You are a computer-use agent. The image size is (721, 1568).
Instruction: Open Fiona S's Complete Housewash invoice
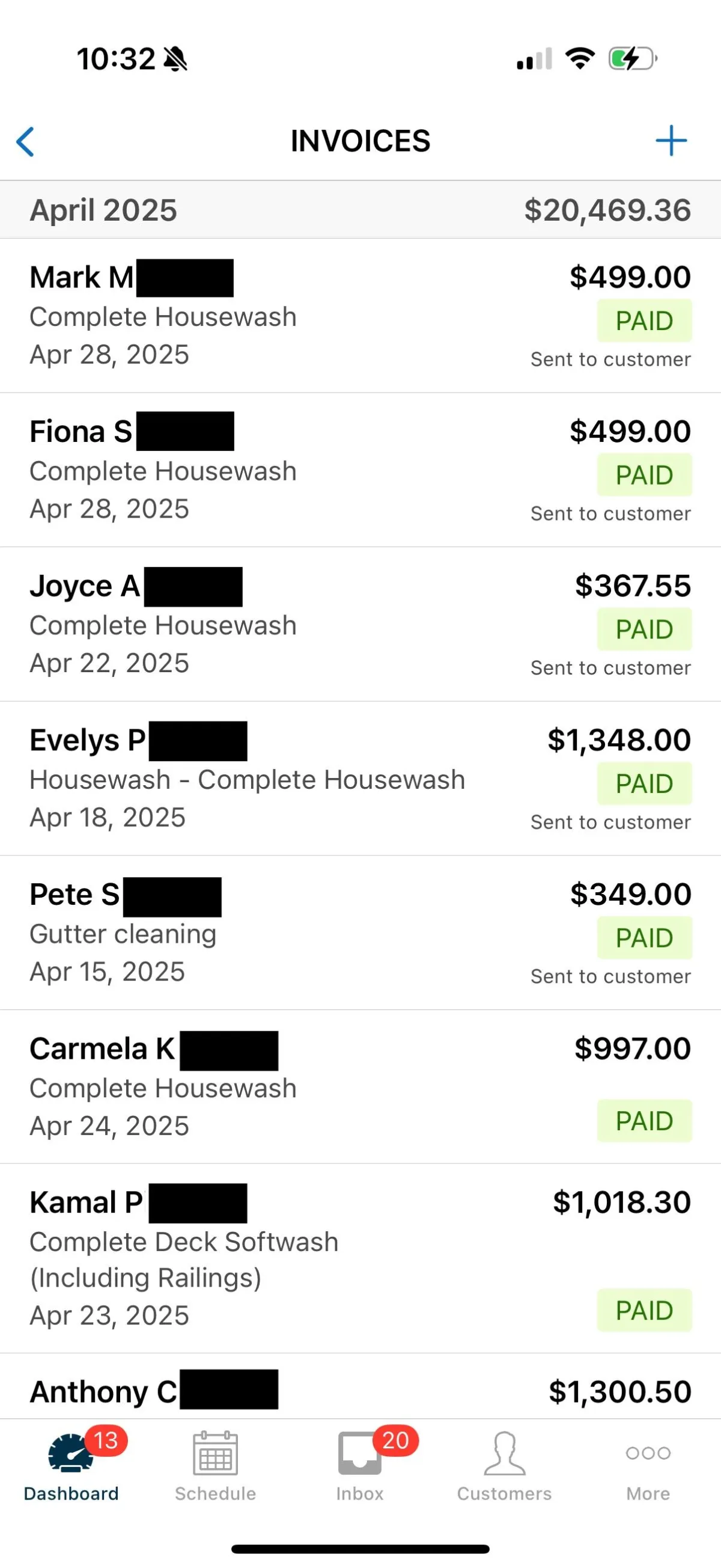(x=360, y=470)
